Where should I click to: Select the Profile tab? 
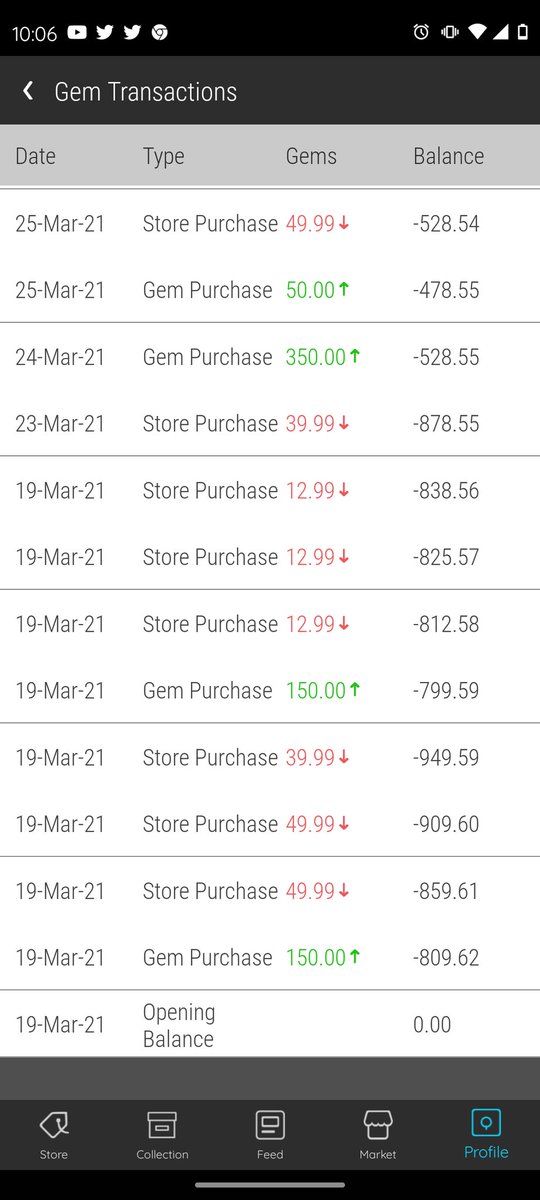486,1135
